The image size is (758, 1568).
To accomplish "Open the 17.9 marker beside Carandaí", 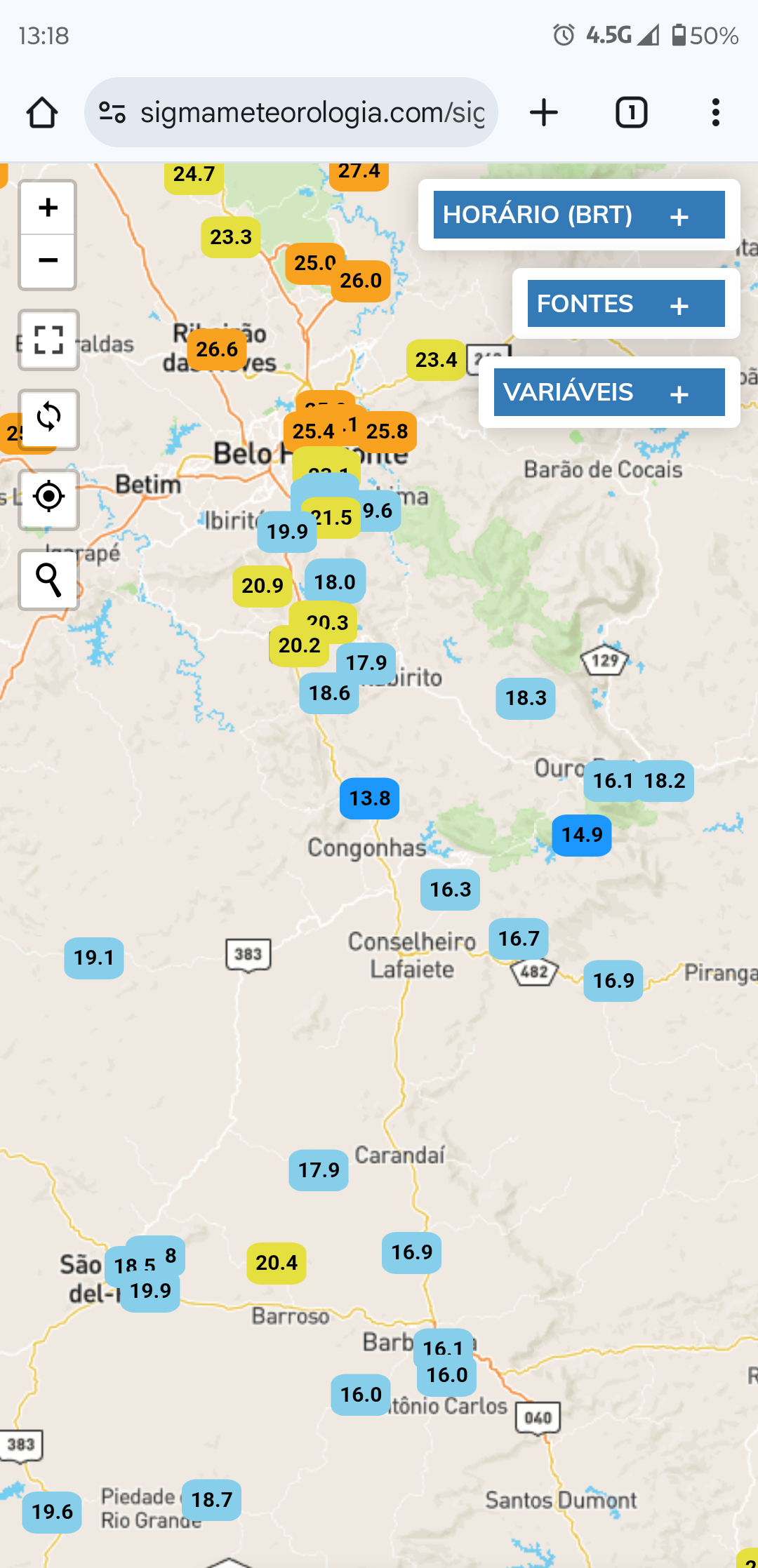I will pyautogui.click(x=319, y=1170).
